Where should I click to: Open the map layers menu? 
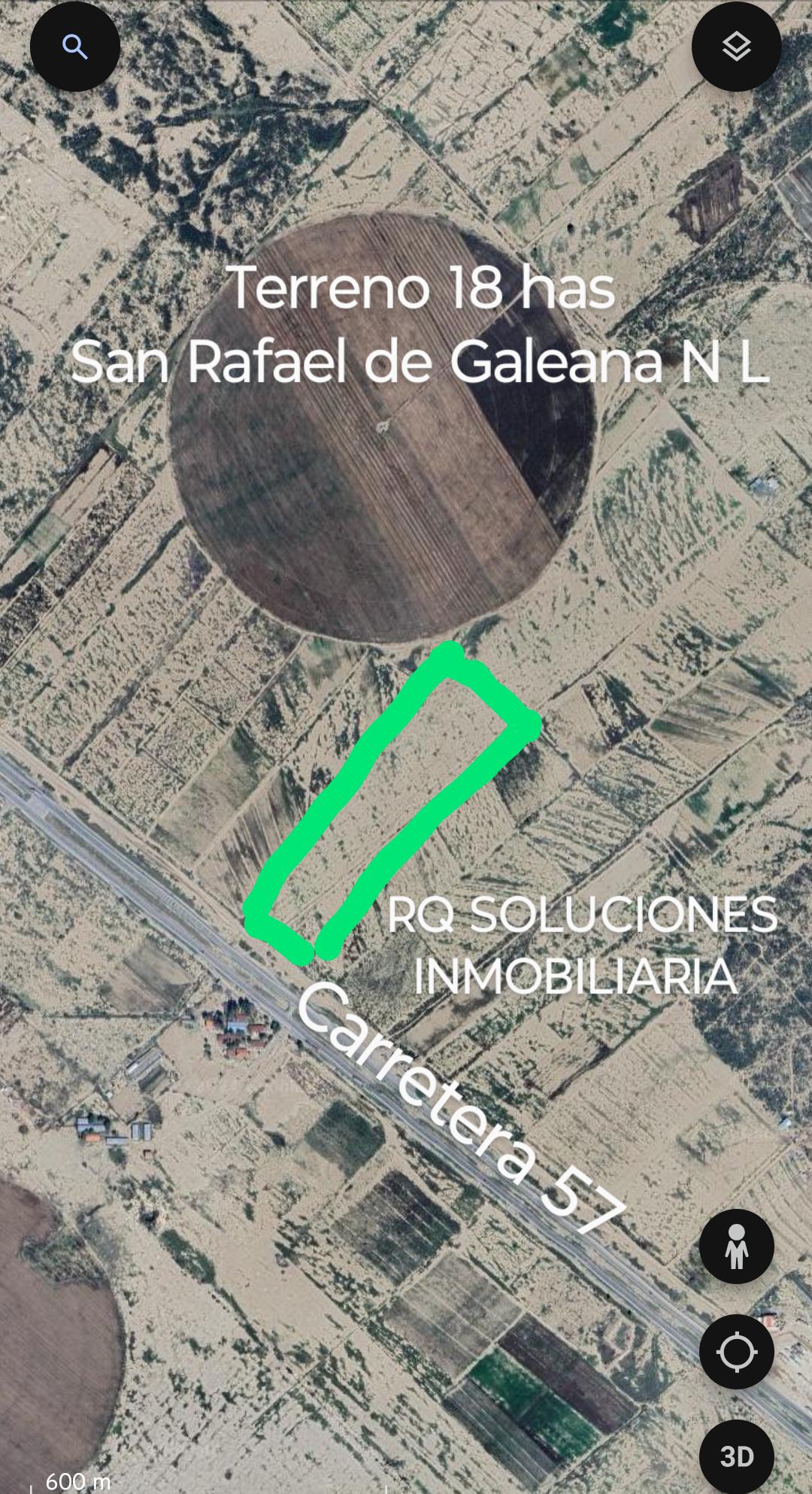point(736,47)
